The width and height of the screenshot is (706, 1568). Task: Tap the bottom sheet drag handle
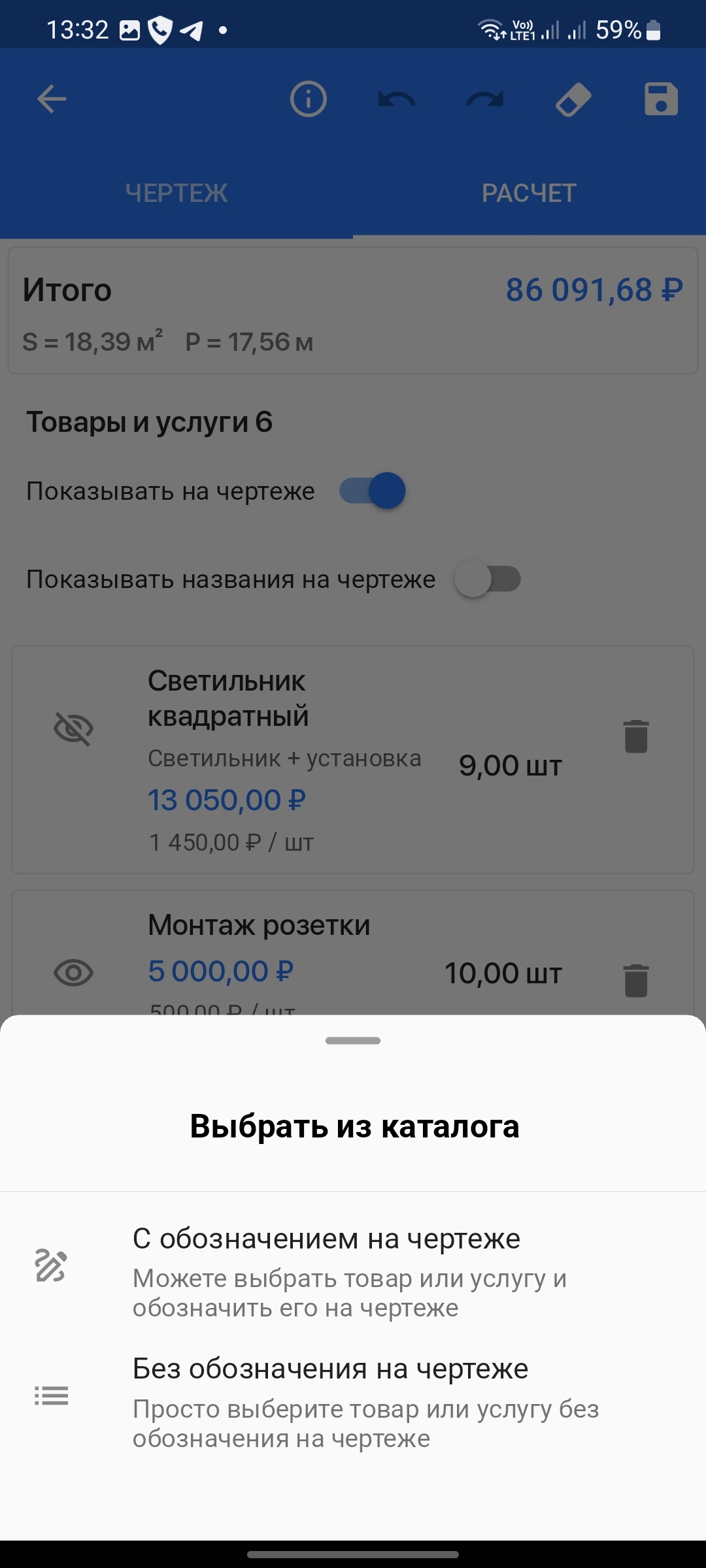(x=353, y=1041)
